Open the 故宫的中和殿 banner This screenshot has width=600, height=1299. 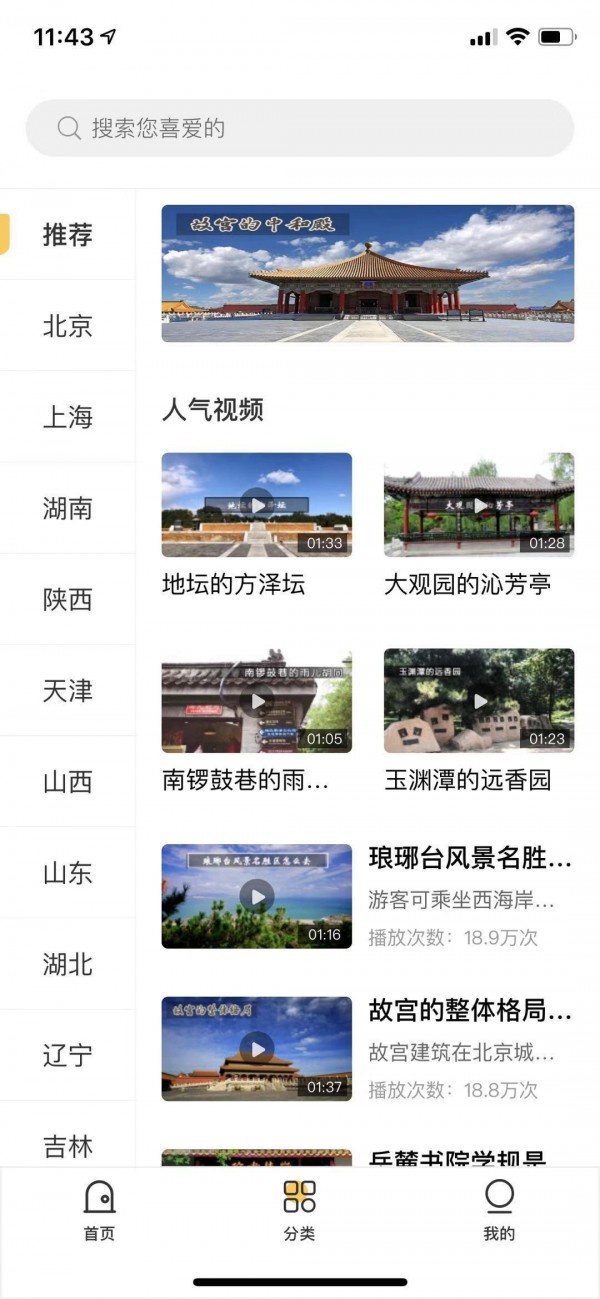pyautogui.click(x=368, y=273)
